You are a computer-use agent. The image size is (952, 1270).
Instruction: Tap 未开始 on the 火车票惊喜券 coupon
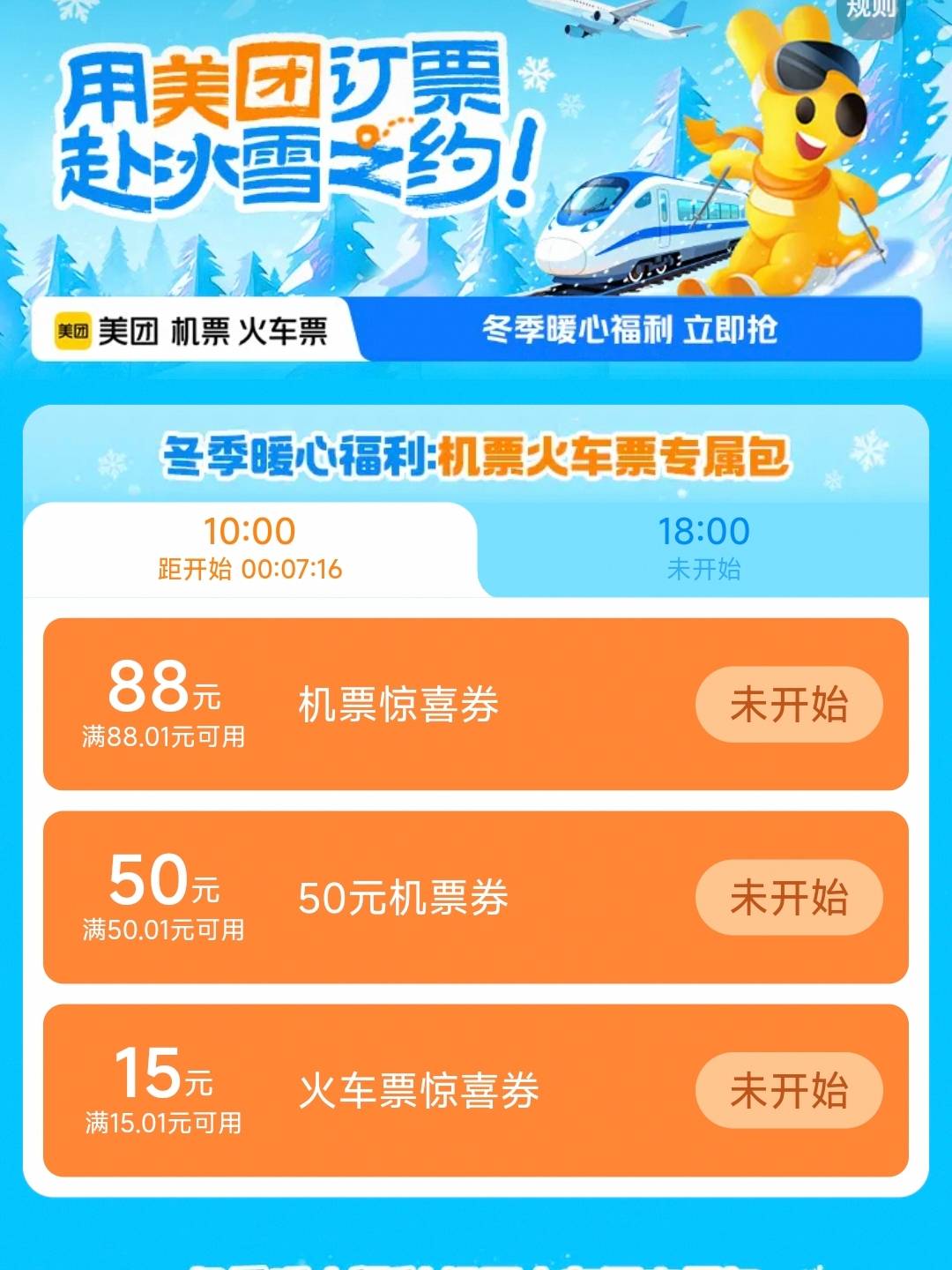click(789, 1090)
